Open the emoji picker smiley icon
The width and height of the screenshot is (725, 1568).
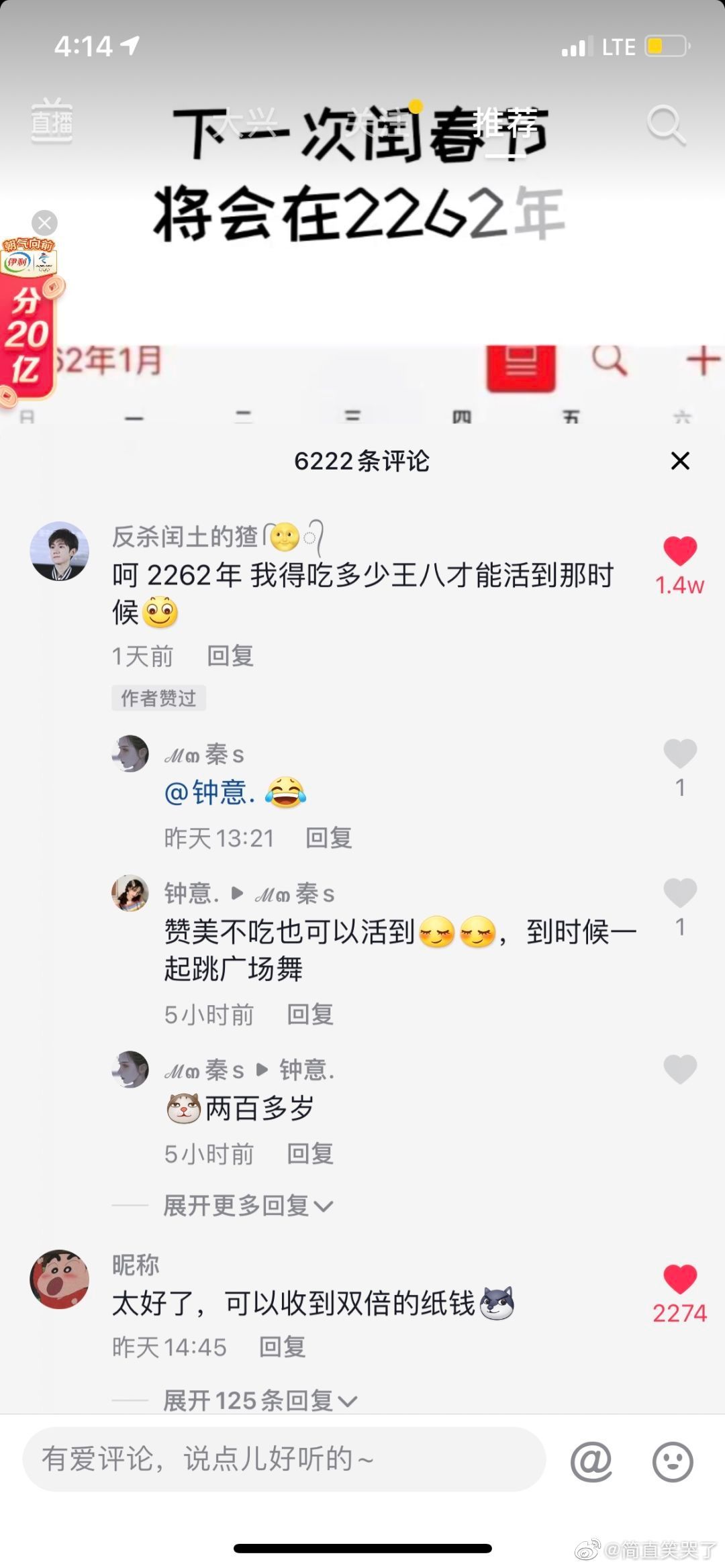point(673,1461)
